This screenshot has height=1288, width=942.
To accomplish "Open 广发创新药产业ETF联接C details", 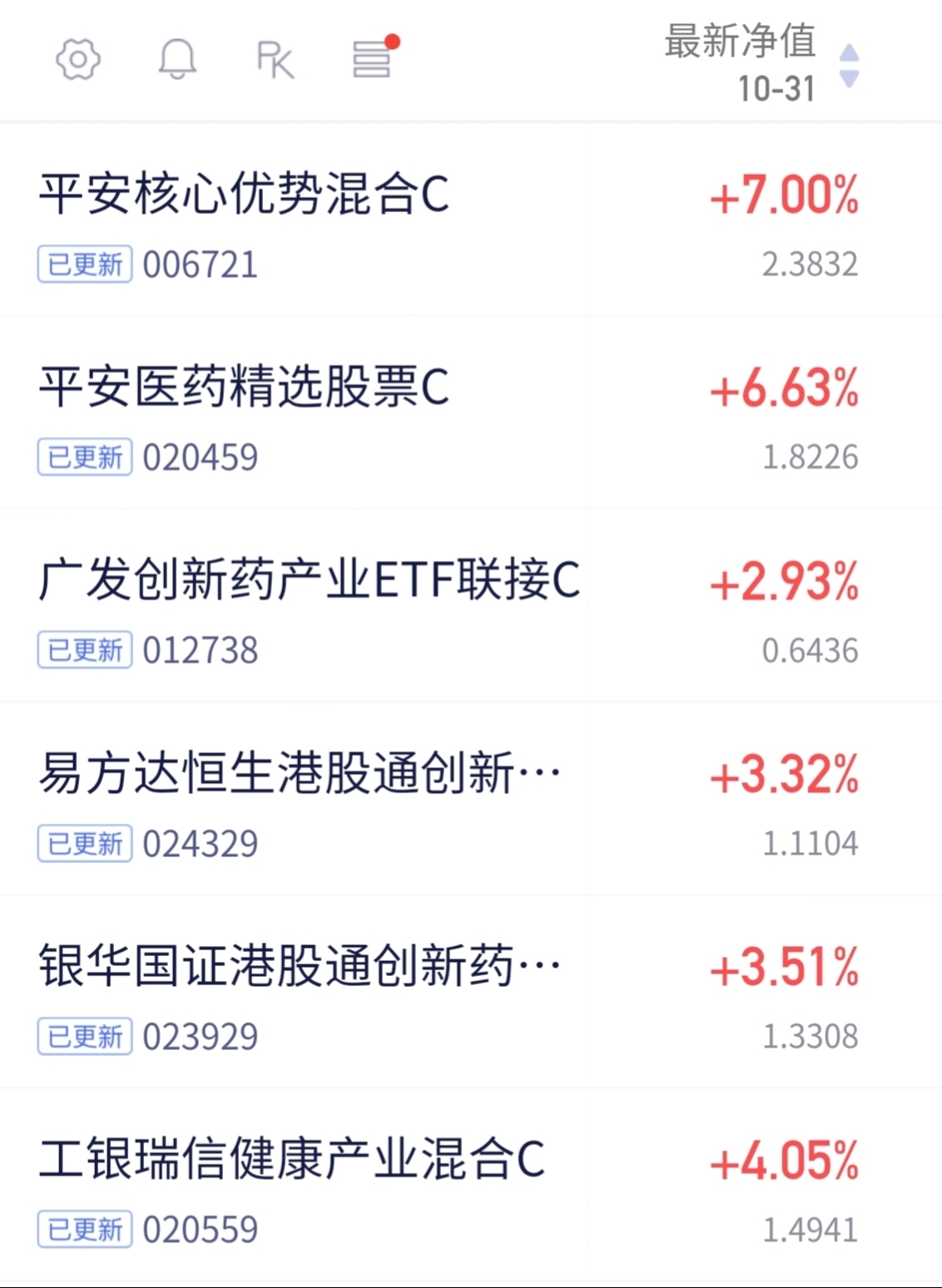I will click(x=471, y=607).
